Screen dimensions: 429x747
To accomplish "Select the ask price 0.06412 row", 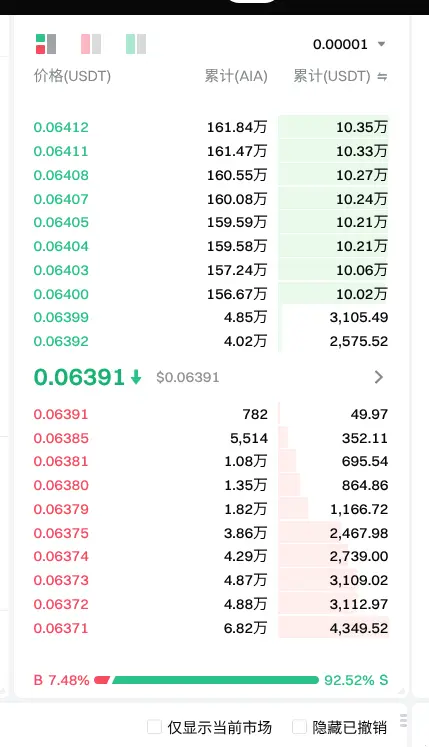I will coord(211,127).
